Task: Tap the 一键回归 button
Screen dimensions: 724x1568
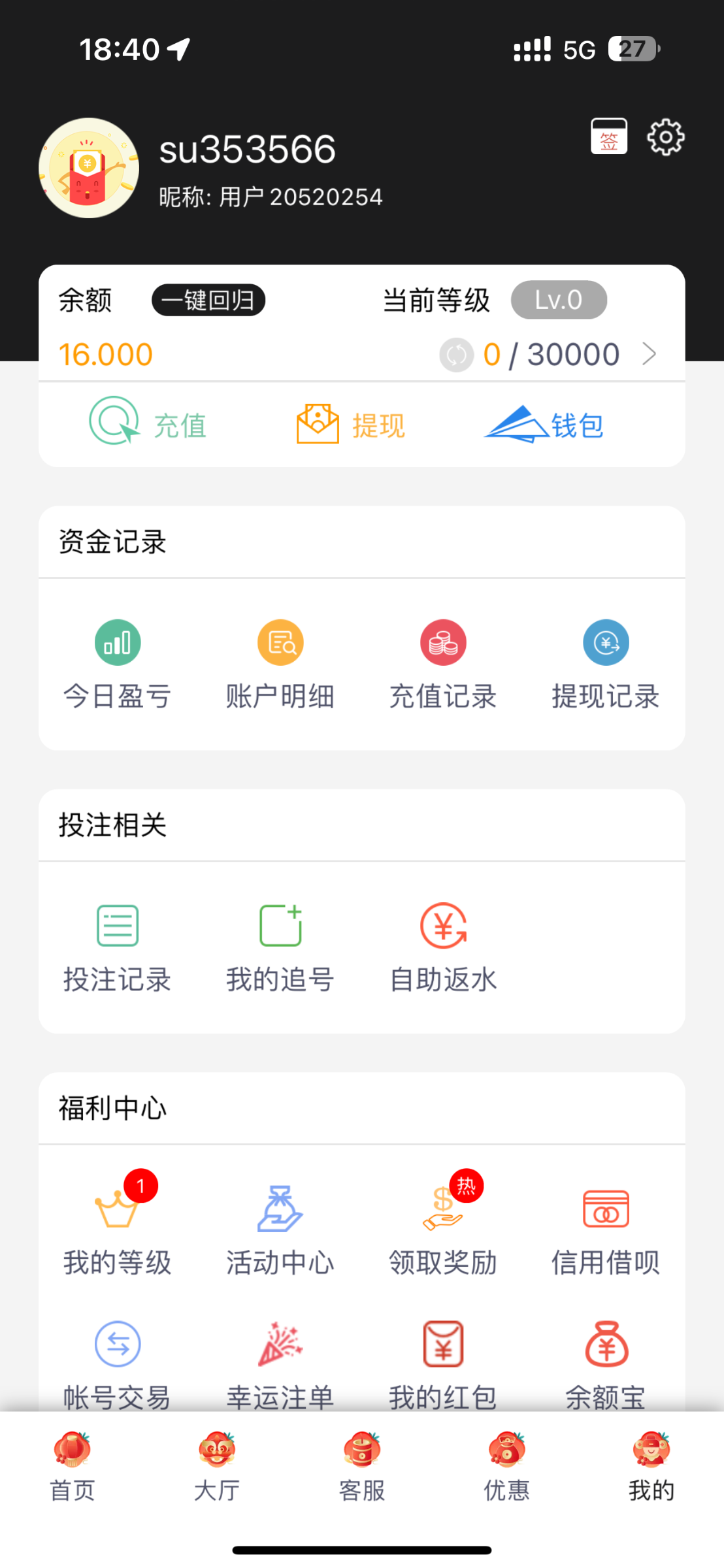Action: click(x=208, y=301)
